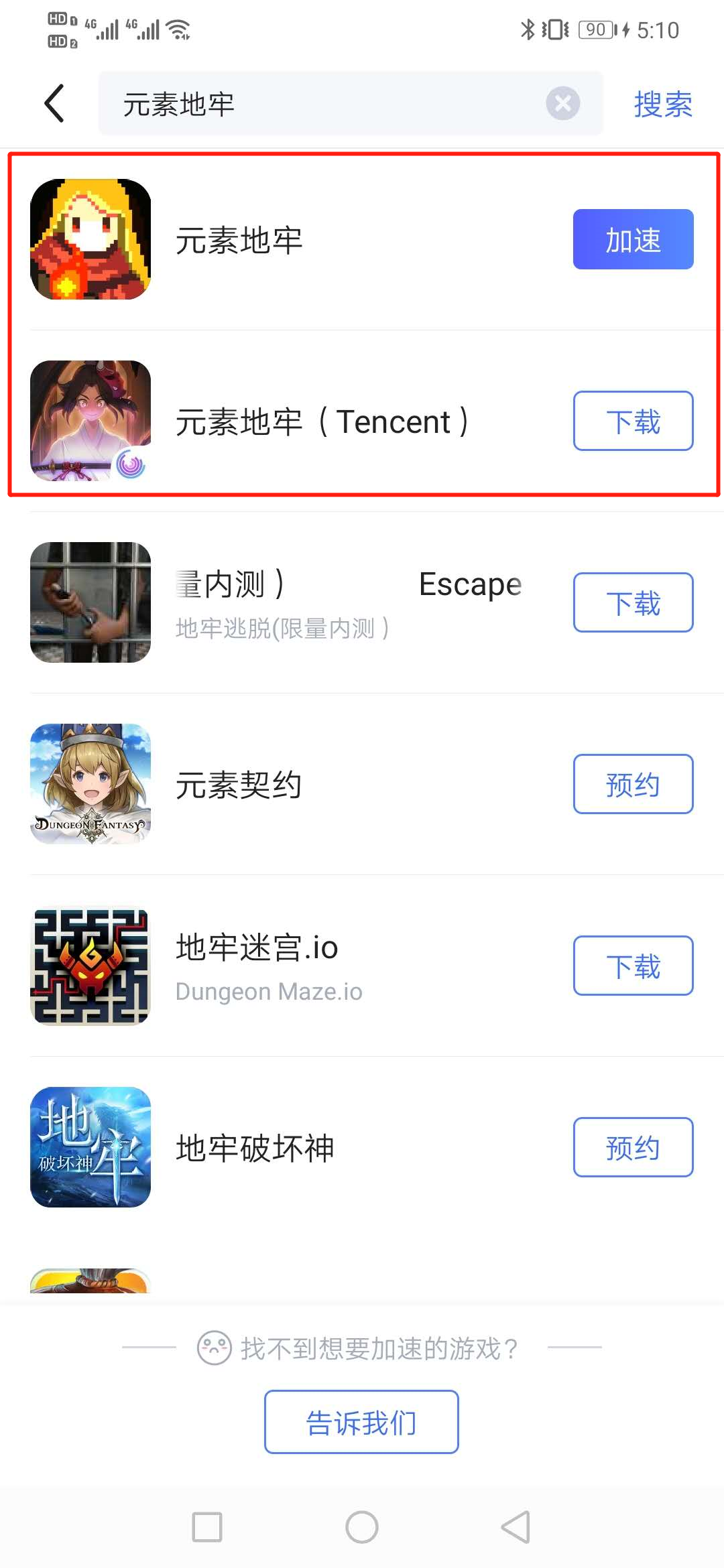Go back using the top-left arrow
This screenshot has height=1568, width=724.
(54, 104)
